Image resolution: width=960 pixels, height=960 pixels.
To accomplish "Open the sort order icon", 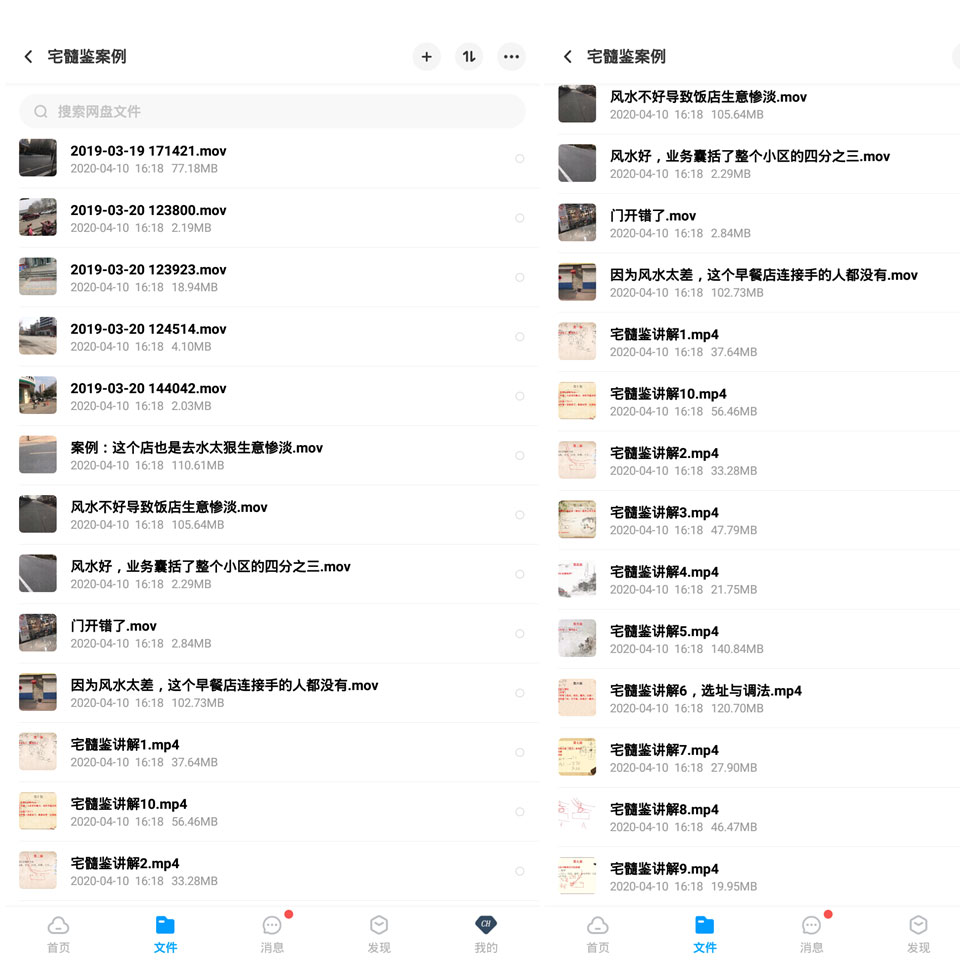I will pyautogui.click(x=469, y=57).
